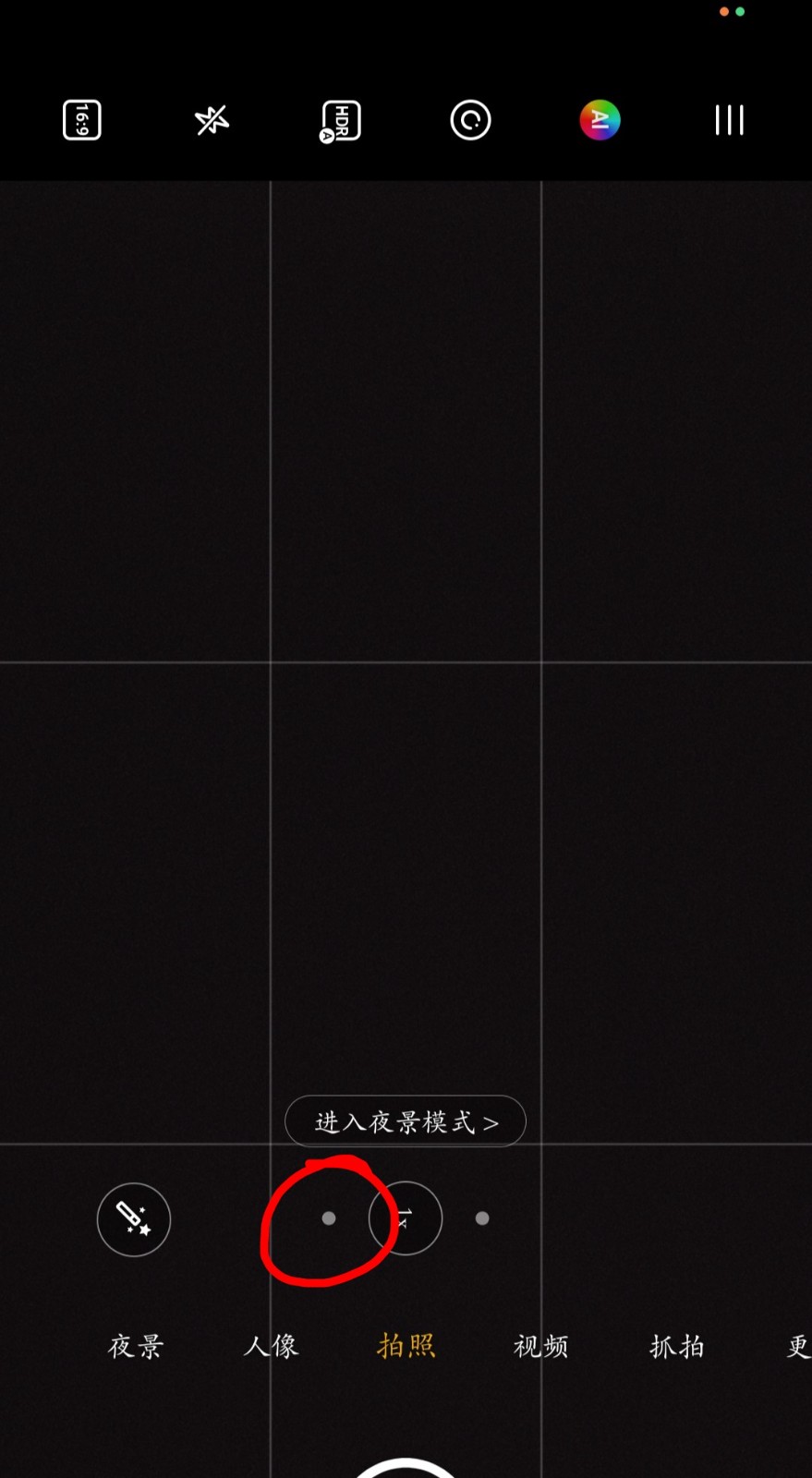Tap the 1x zoom button
The image size is (812, 1478).
pos(406,1218)
